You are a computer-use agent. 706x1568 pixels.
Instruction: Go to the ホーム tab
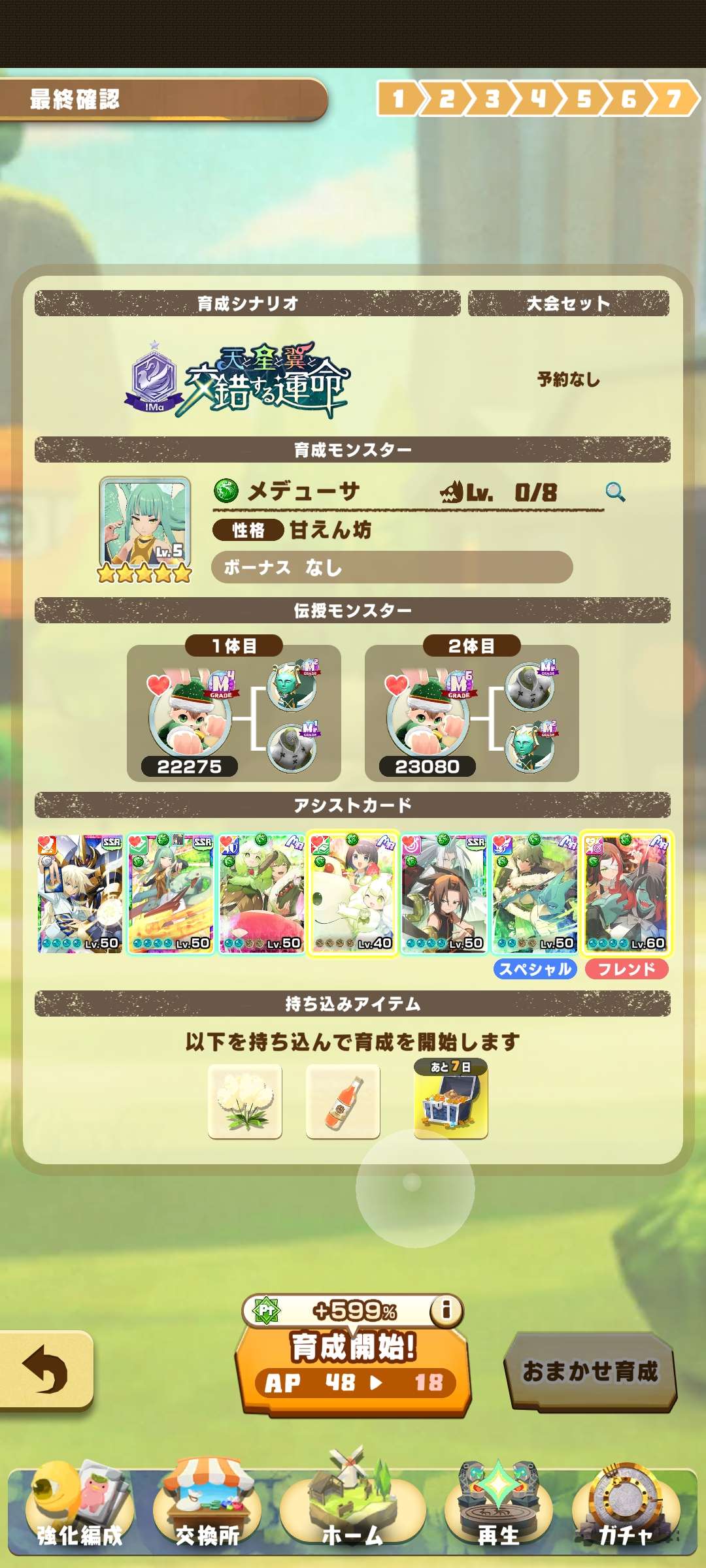353,1511
